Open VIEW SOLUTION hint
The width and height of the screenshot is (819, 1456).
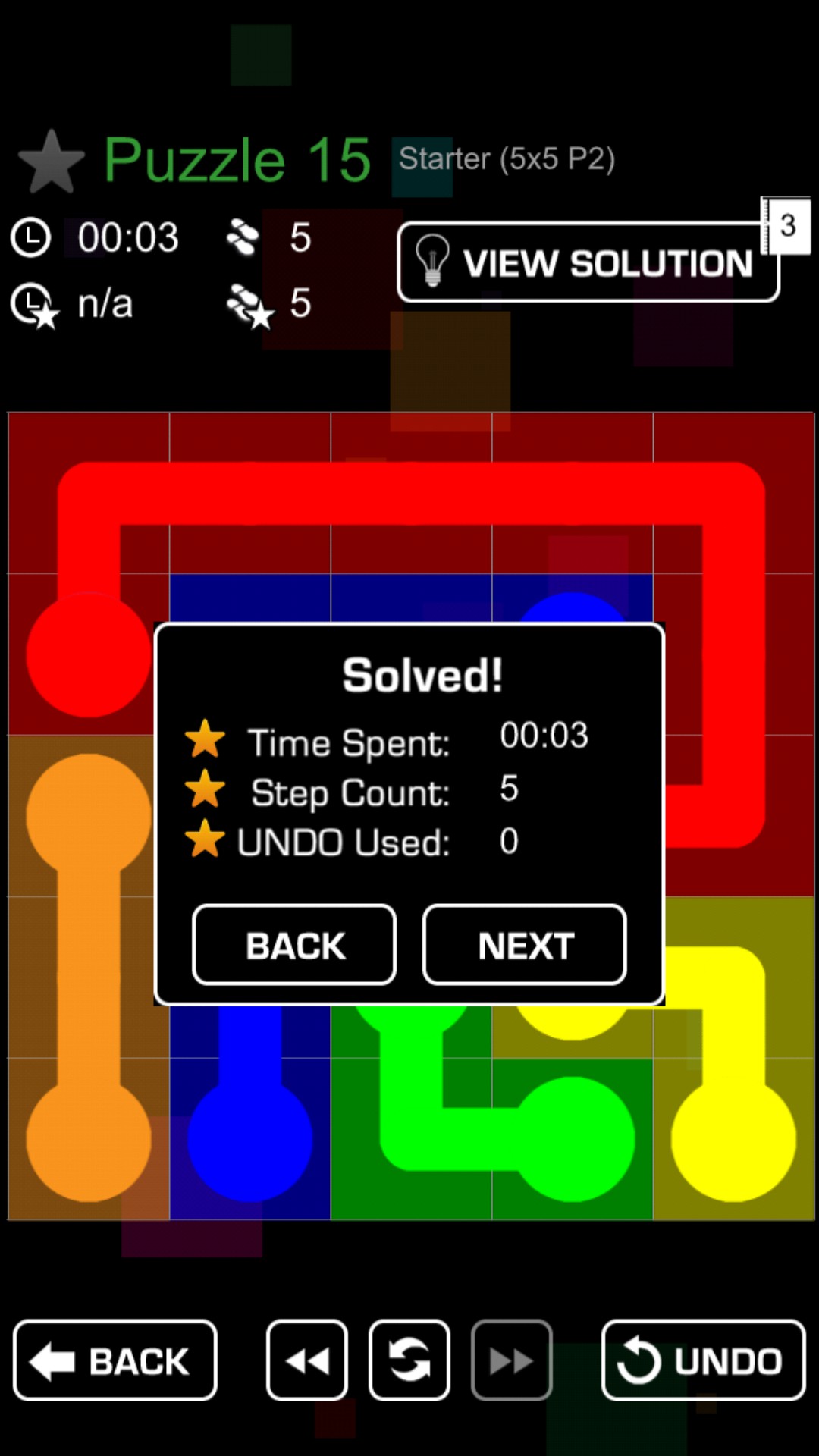(588, 262)
